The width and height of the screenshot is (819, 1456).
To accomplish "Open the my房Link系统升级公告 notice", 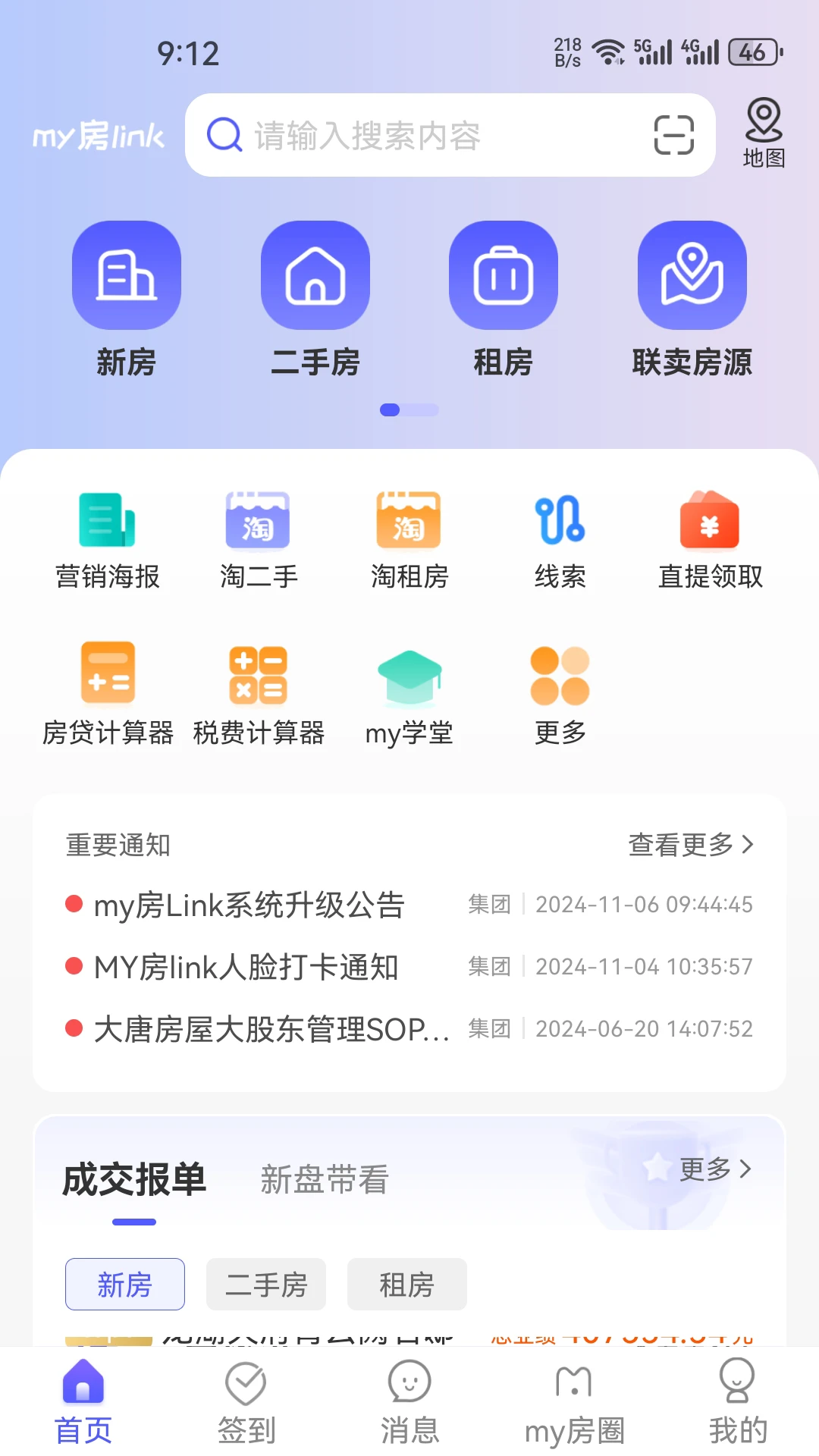I will click(249, 904).
